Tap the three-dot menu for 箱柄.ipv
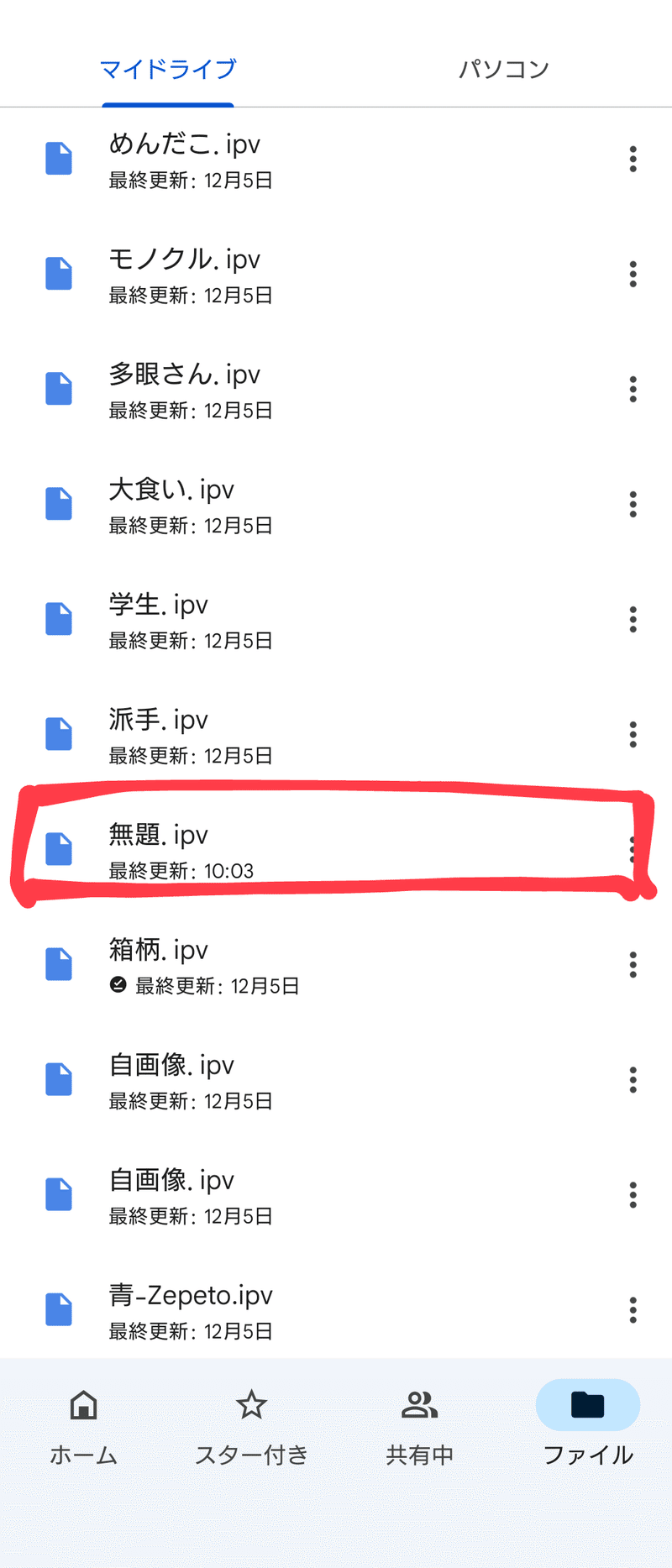This screenshot has width=672, height=1568. click(x=633, y=965)
